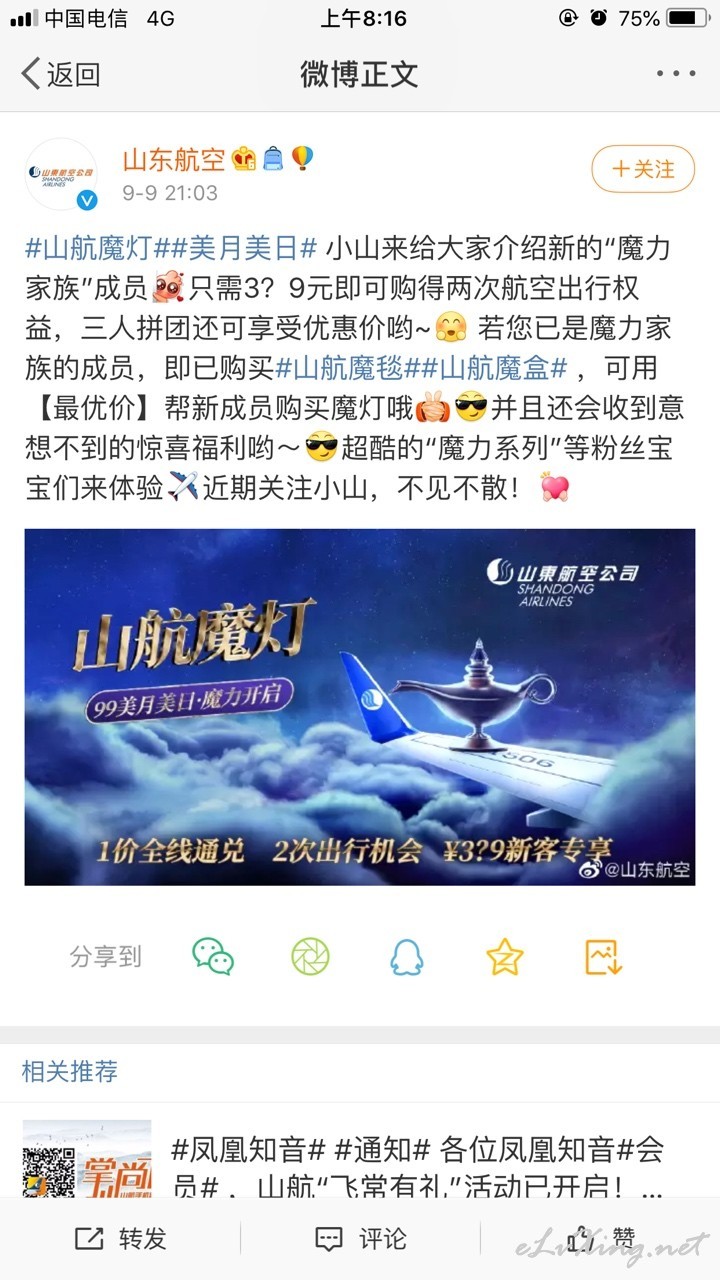
Task: Follow 山东航空 with the +关注 button
Action: pyautogui.click(x=643, y=168)
